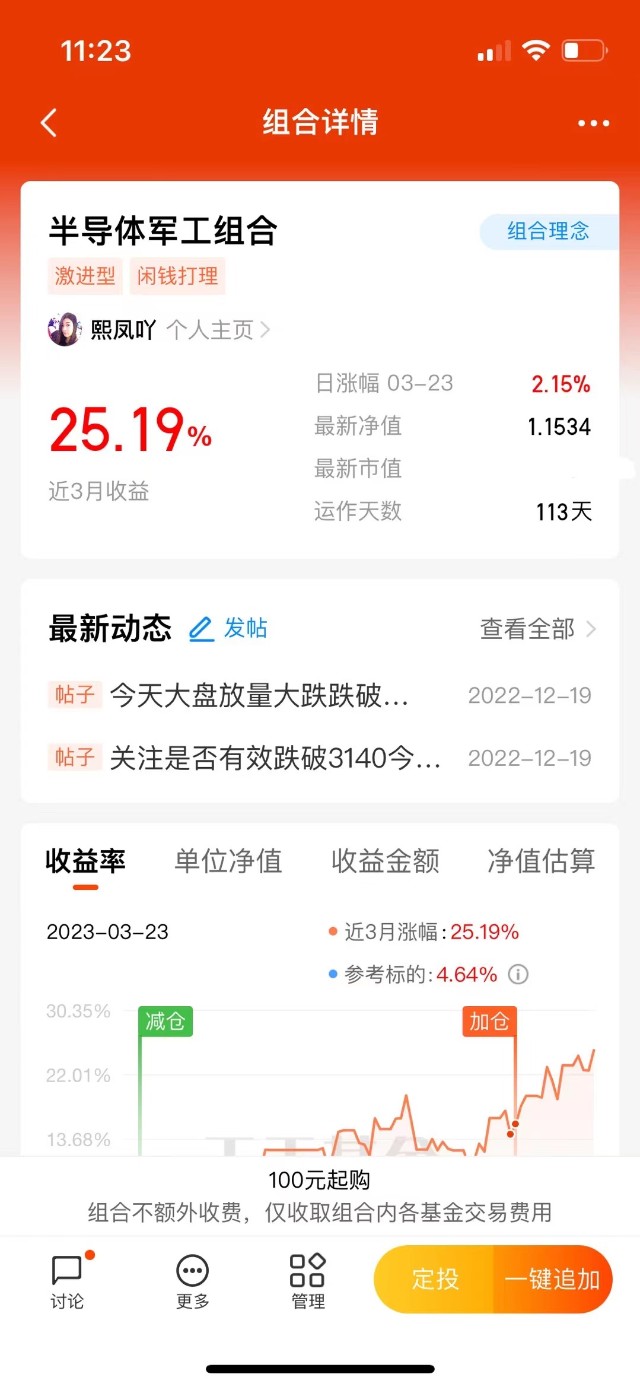Open the 更多 more options
The height and width of the screenshot is (1387, 640).
[x=192, y=1282]
